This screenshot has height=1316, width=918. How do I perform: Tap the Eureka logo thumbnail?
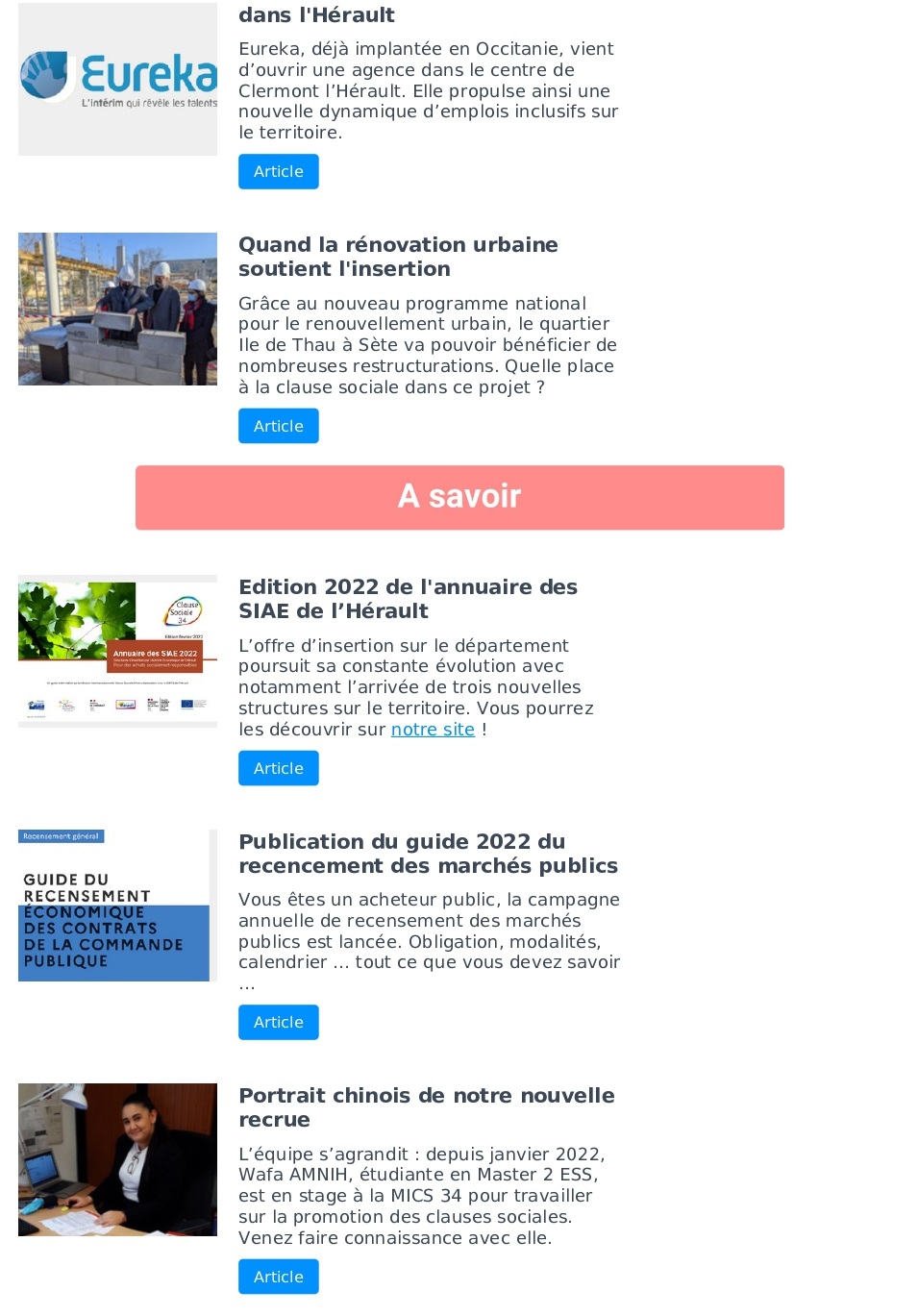(117, 79)
